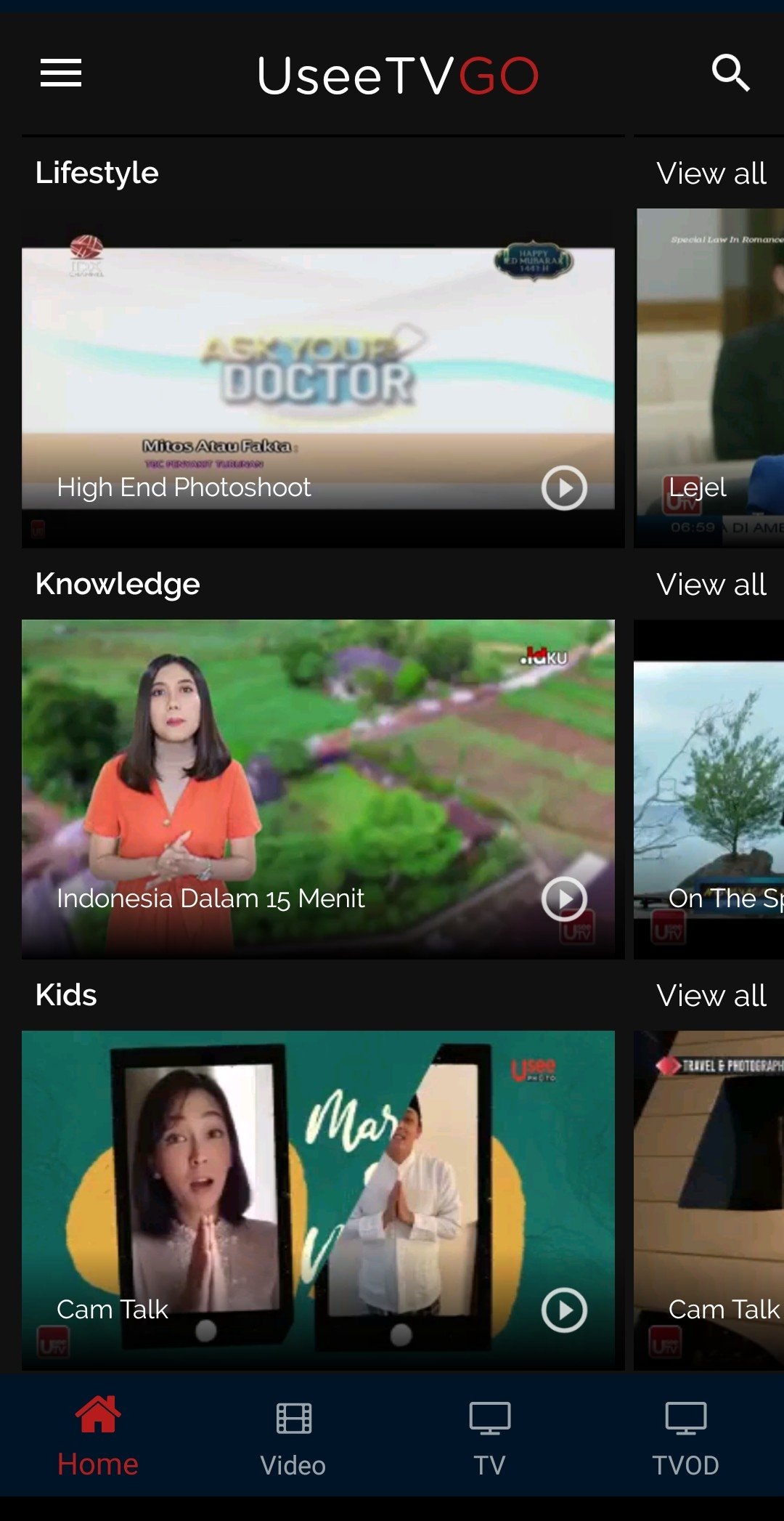Play High End Photoshoot video
784x1521 pixels.
tap(564, 487)
